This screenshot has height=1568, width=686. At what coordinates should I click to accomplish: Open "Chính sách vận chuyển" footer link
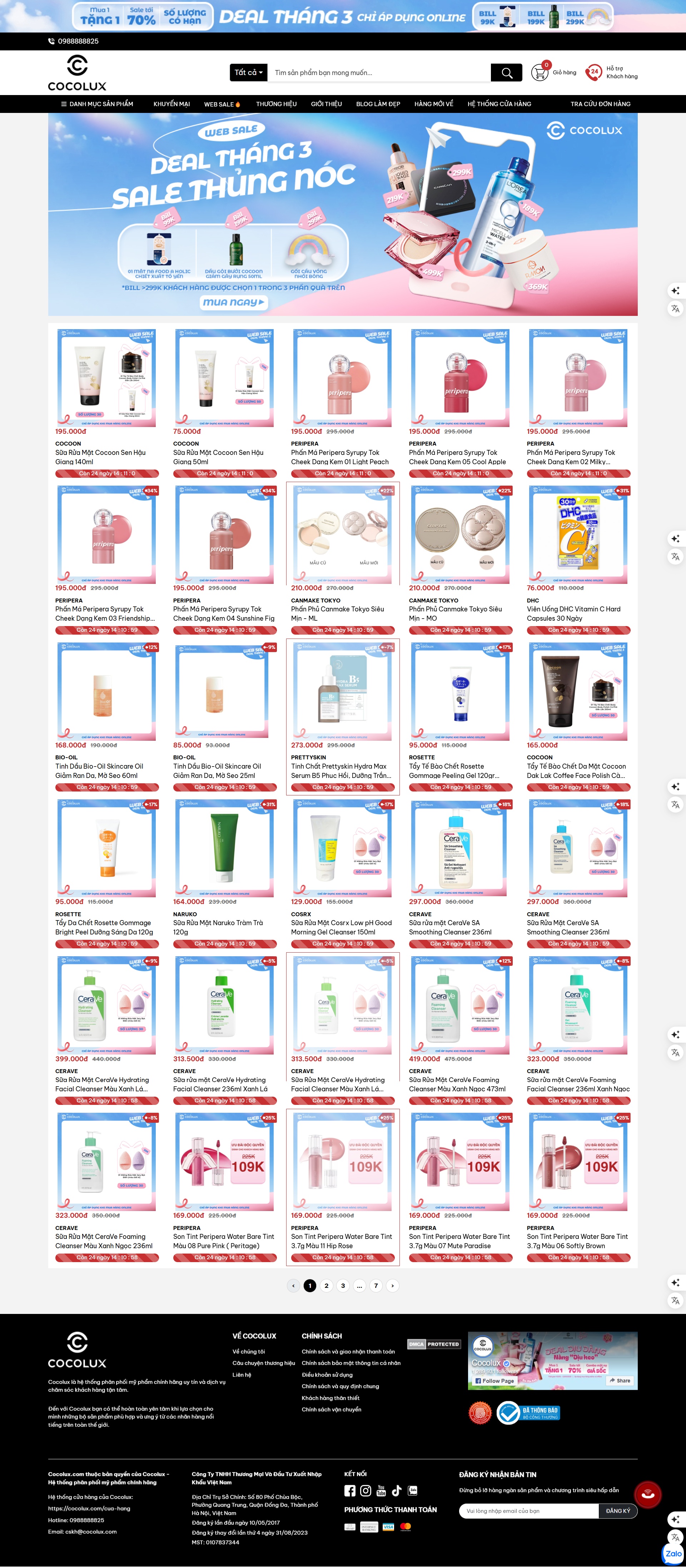(x=331, y=1409)
